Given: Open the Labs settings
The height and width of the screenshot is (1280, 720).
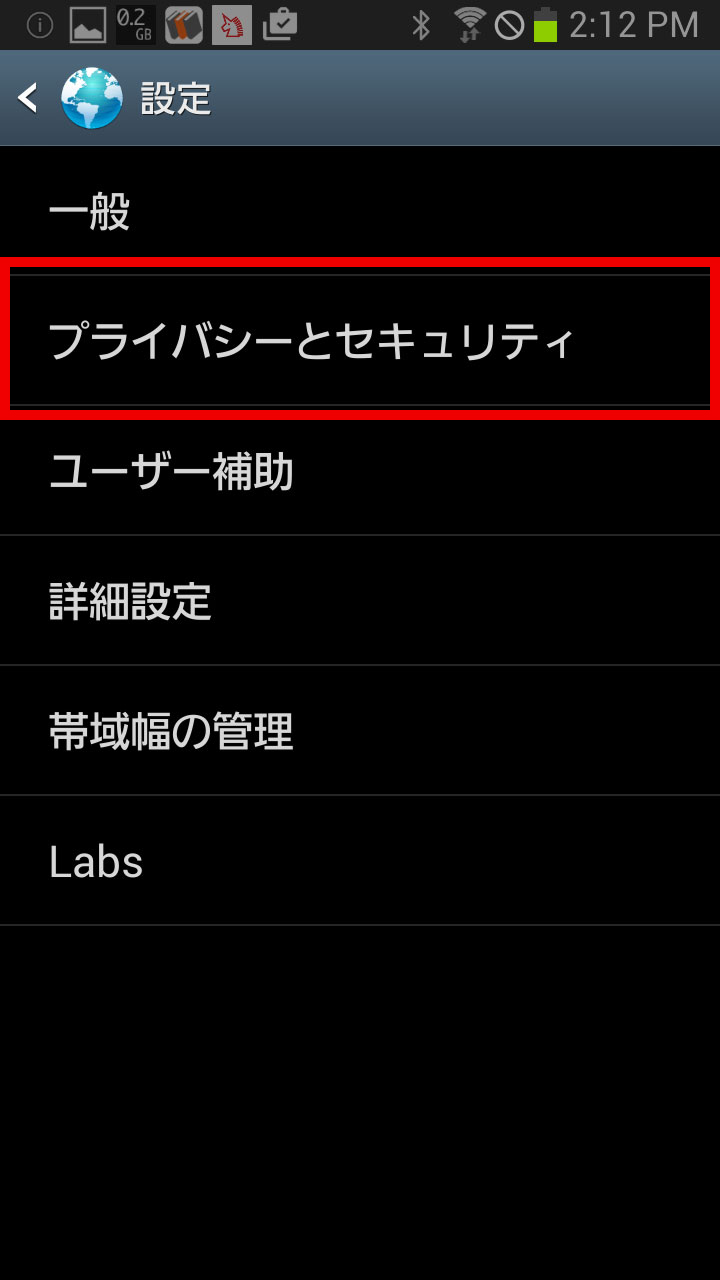Looking at the screenshot, I should click(x=360, y=860).
